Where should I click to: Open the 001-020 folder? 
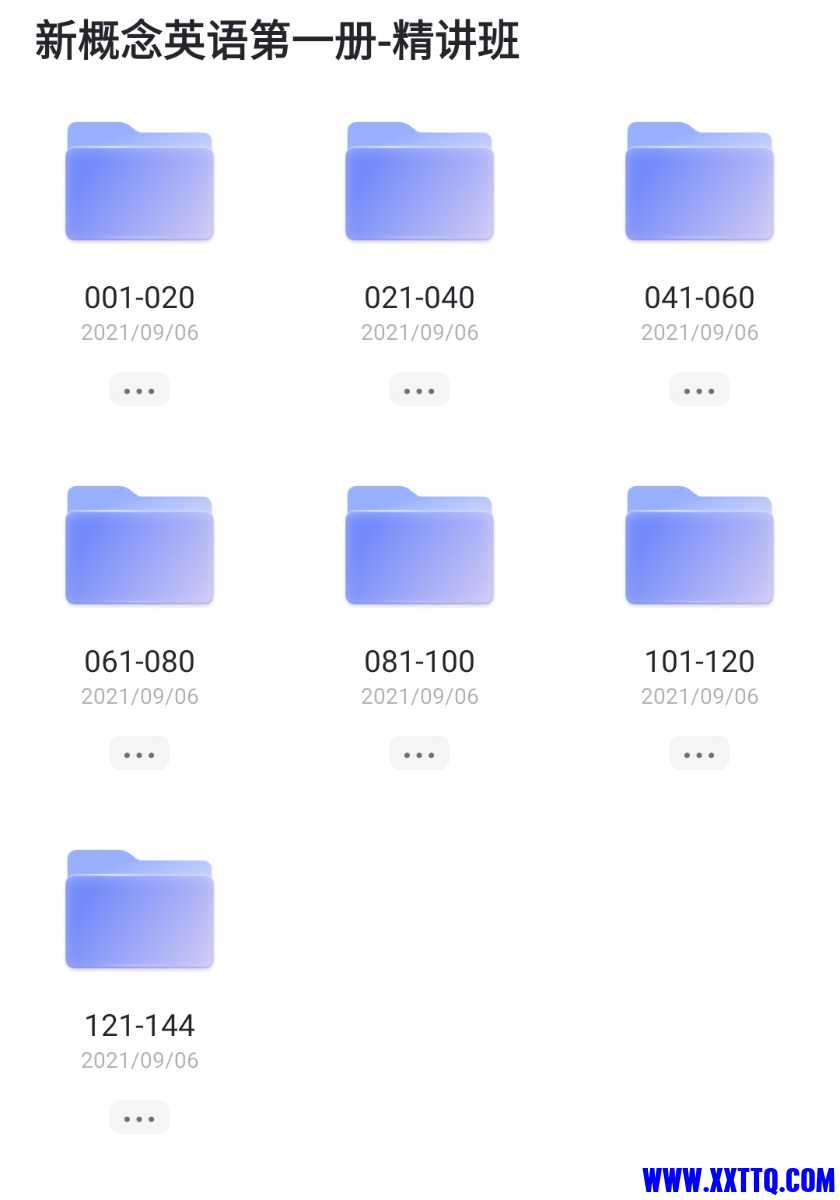click(139, 182)
